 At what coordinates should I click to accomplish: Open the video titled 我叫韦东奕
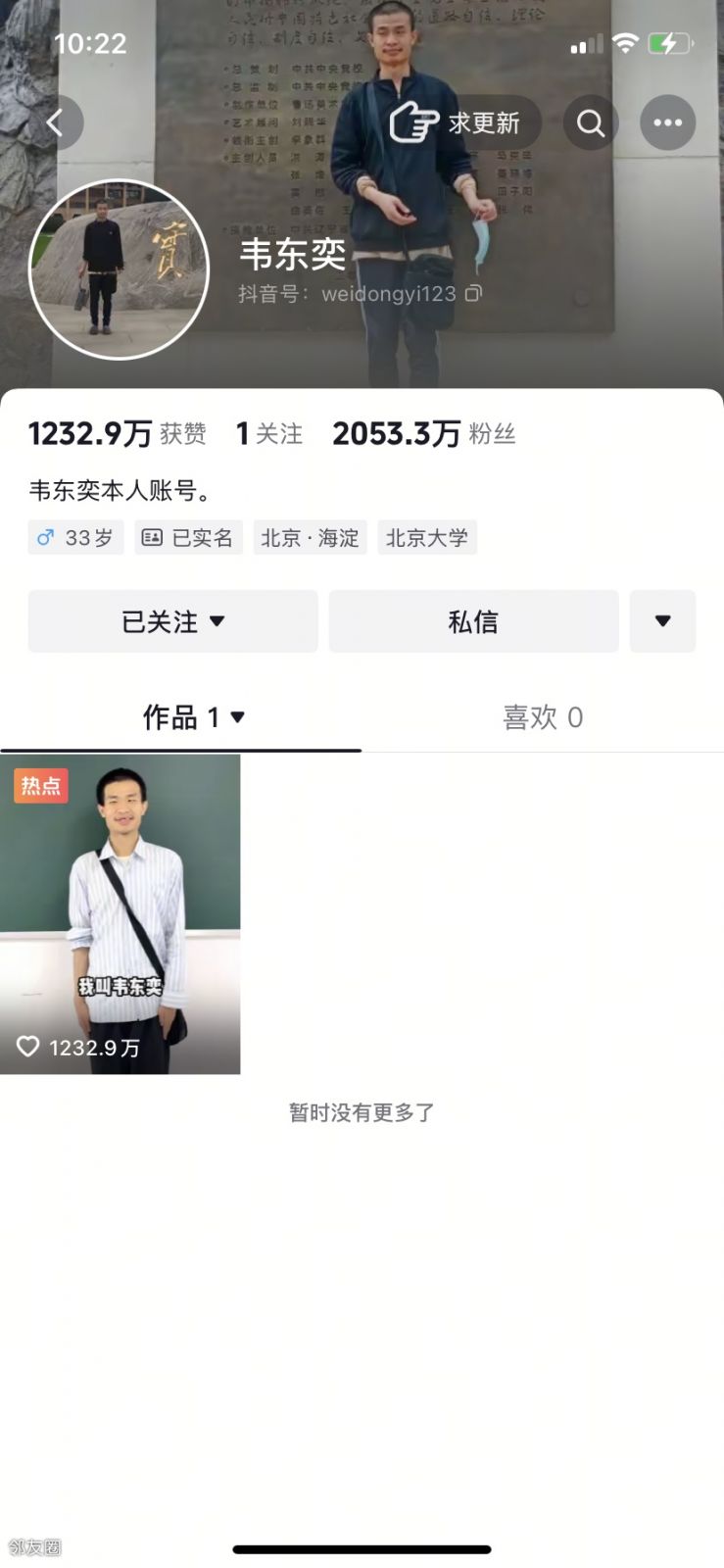click(x=120, y=913)
